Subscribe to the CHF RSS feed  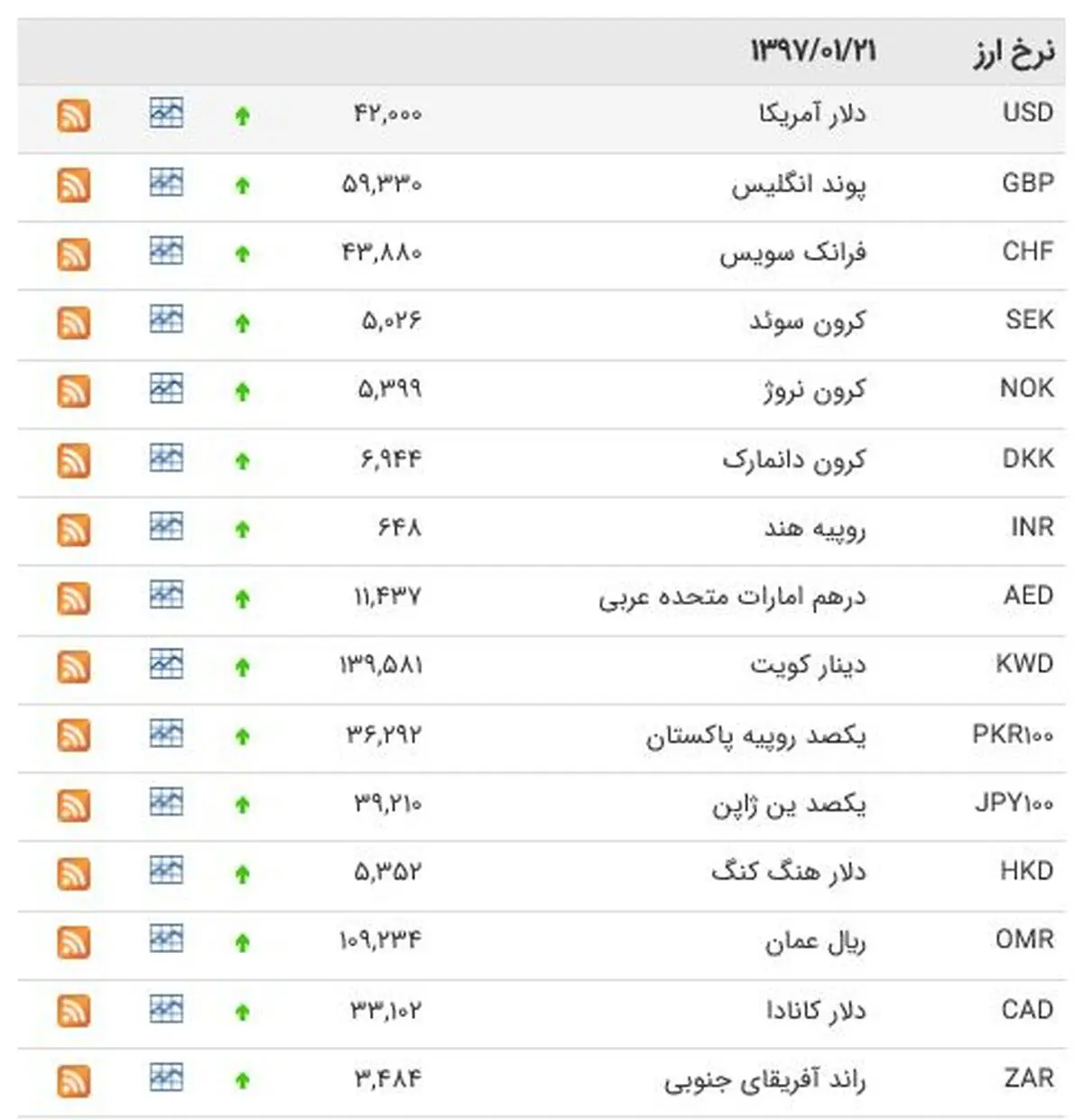click(74, 254)
